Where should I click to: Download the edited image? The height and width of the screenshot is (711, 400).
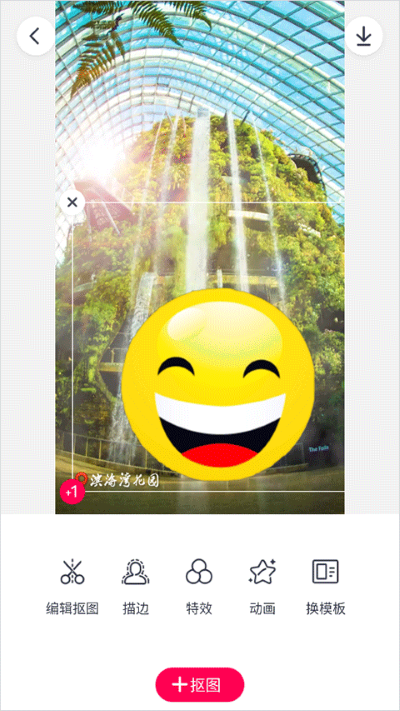tap(364, 36)
